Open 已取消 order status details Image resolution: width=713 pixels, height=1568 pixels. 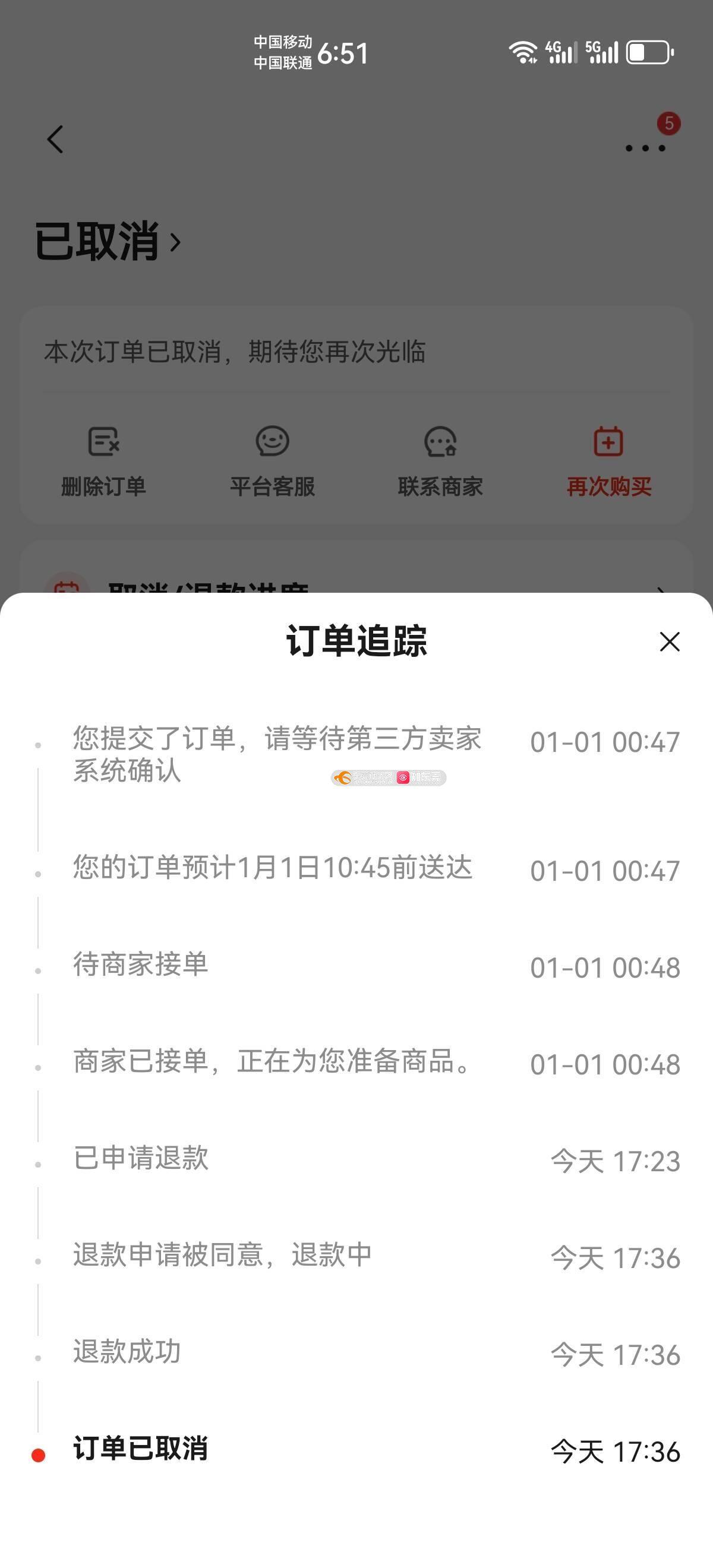(x=107, y=242)
